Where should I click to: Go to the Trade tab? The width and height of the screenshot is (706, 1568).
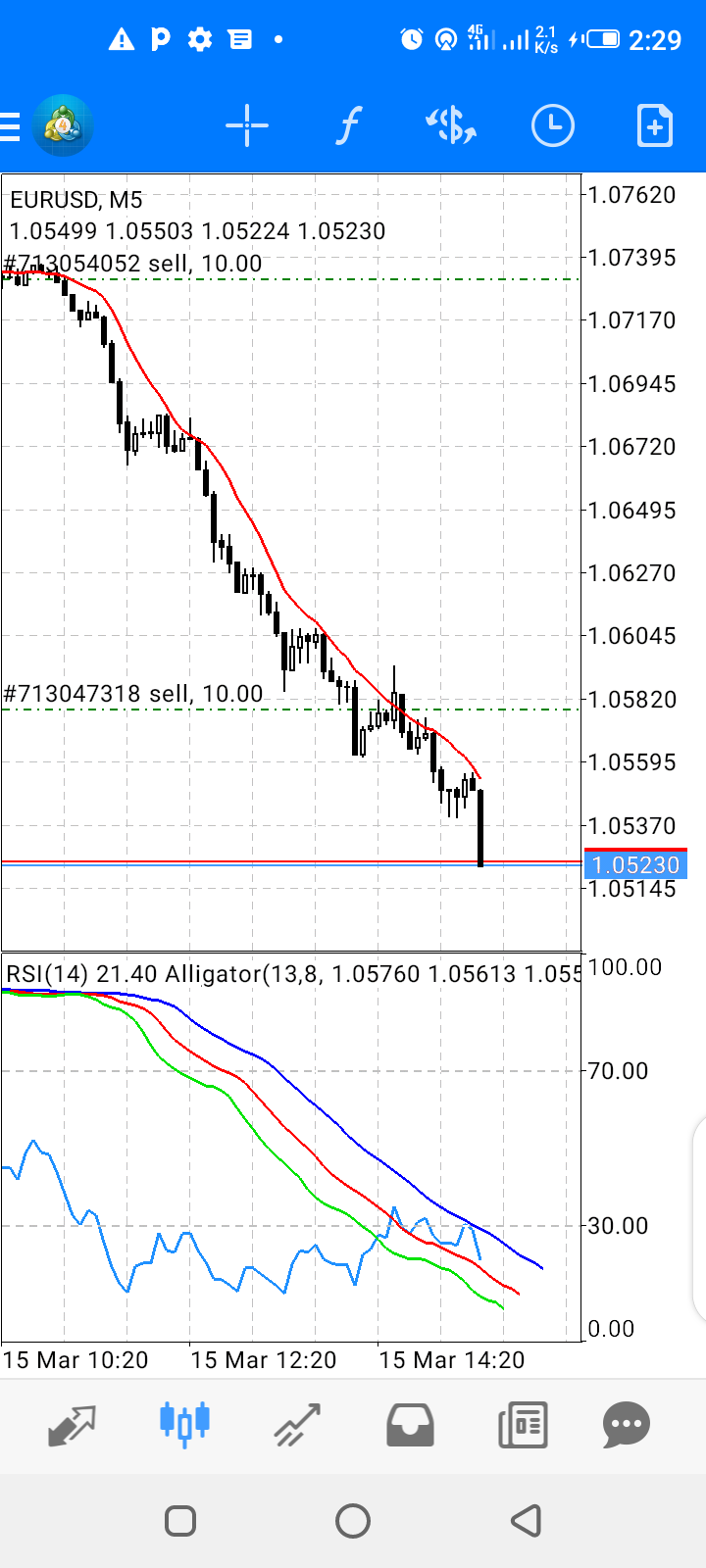297,1425
